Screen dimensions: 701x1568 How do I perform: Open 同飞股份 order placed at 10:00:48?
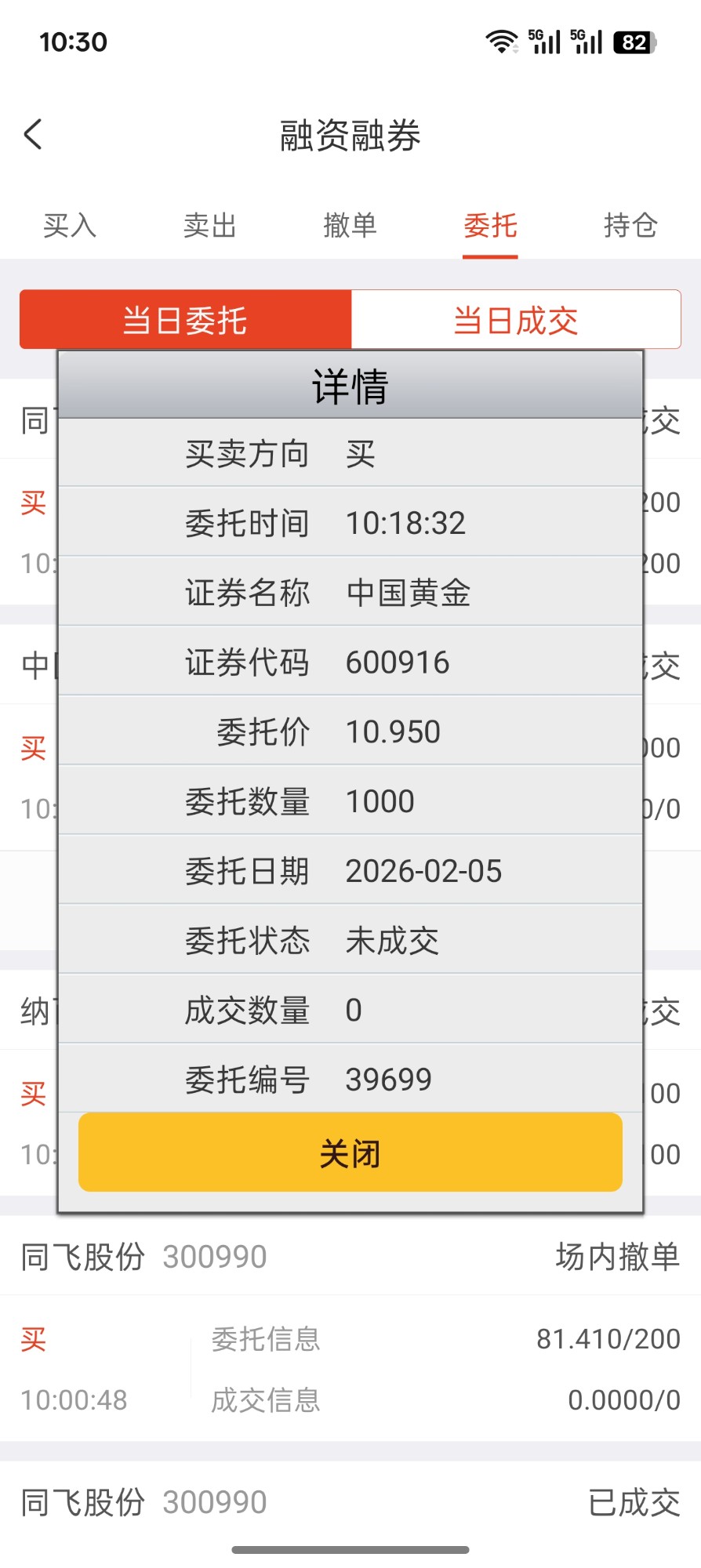[350, 1328]
